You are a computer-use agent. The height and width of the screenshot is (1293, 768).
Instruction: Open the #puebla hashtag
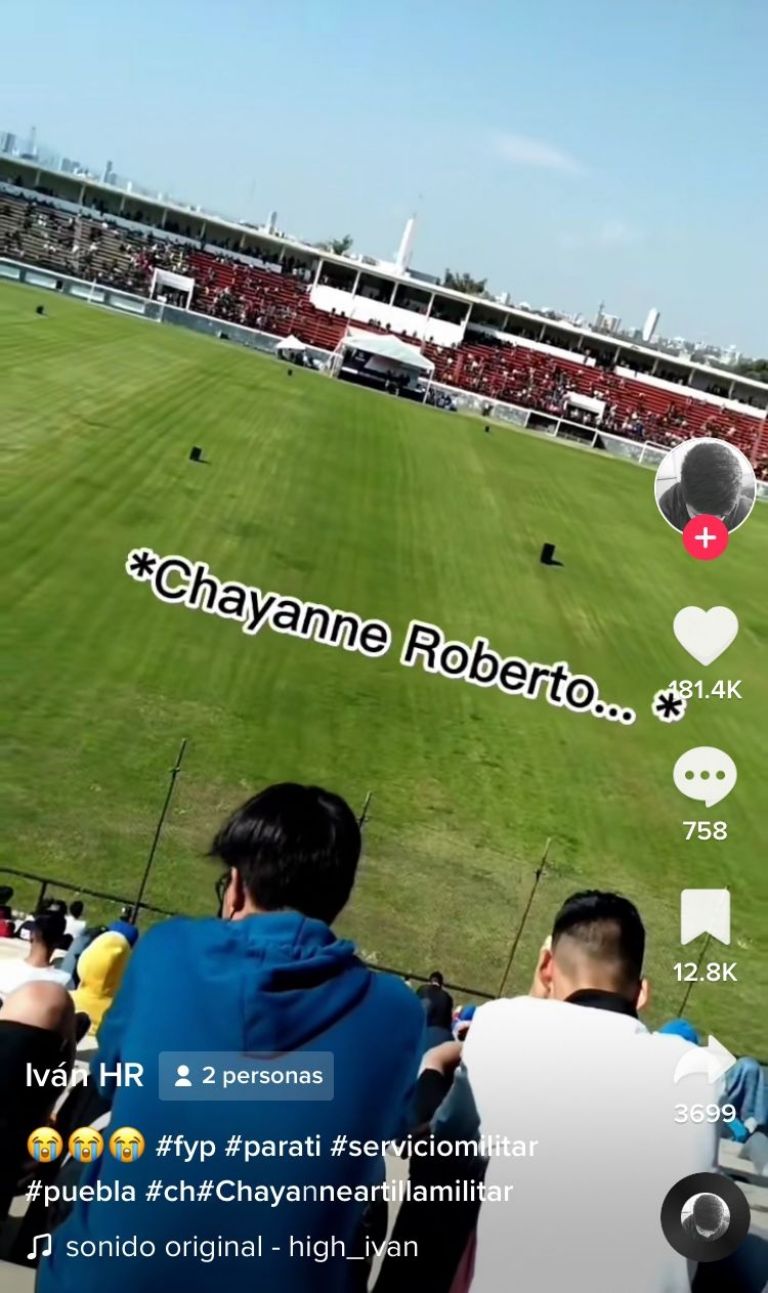click(x=80, y=1191)
